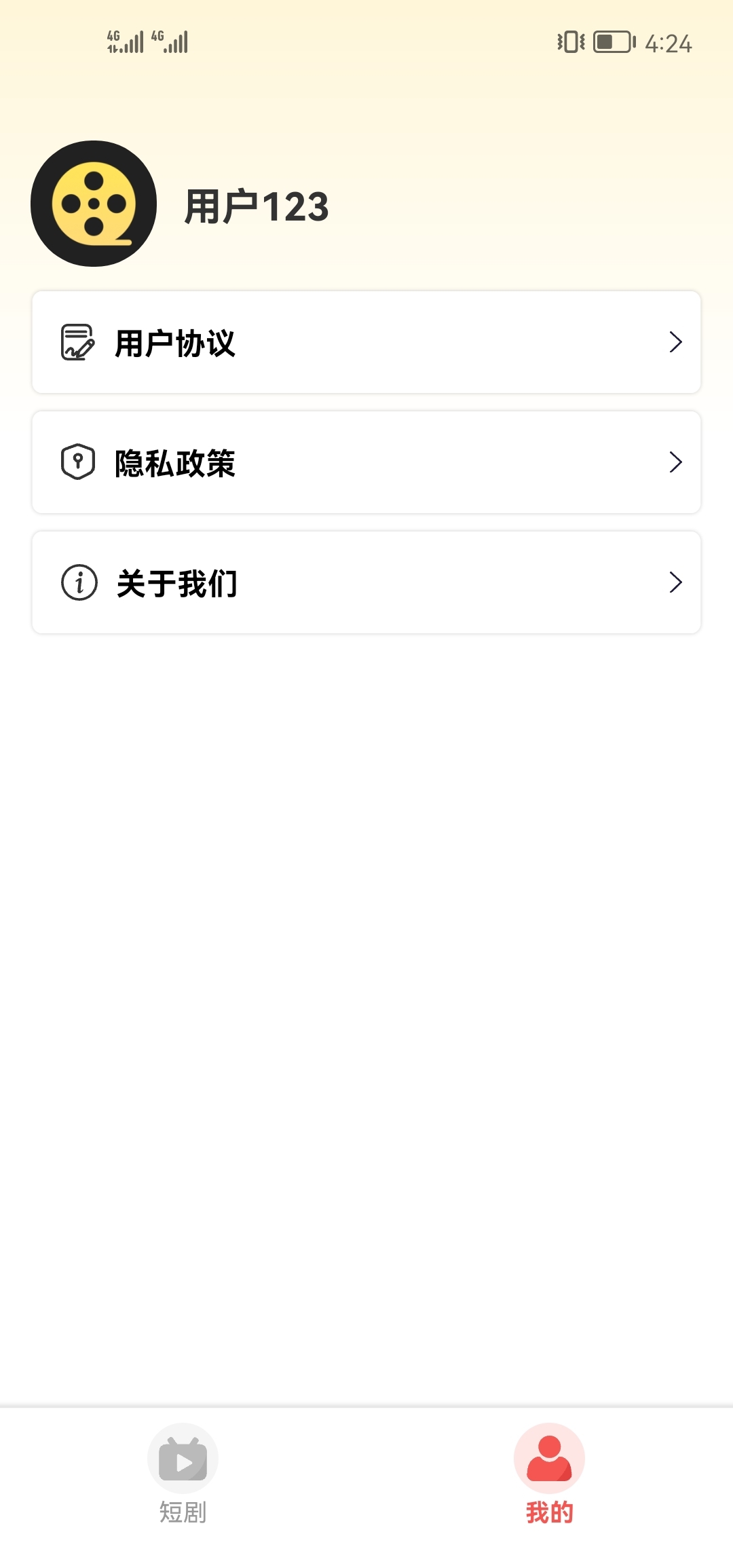Expand 隐私政策 using the right arrow
This screenshot has width=733, height=1568.
(675, 462)
